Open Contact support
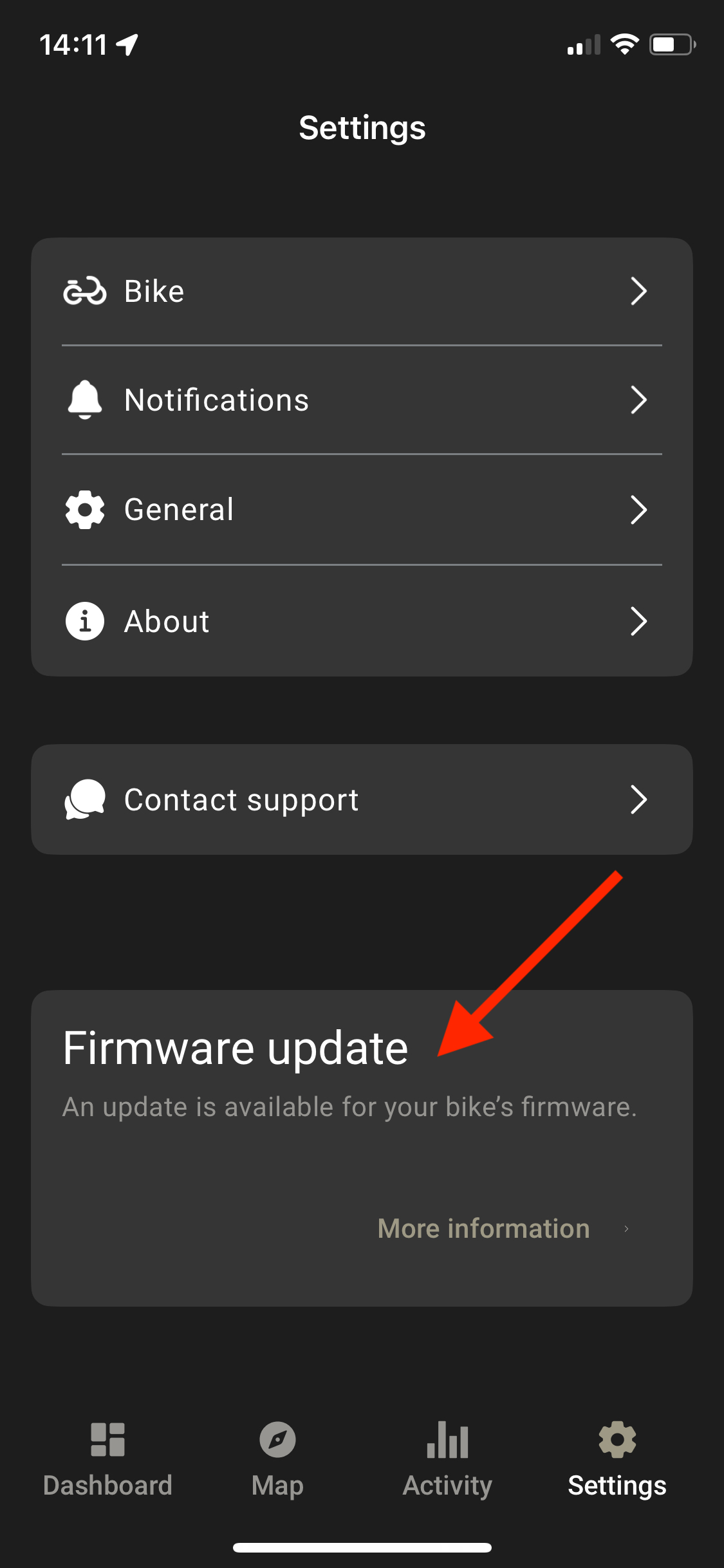 tap(362, 799)
